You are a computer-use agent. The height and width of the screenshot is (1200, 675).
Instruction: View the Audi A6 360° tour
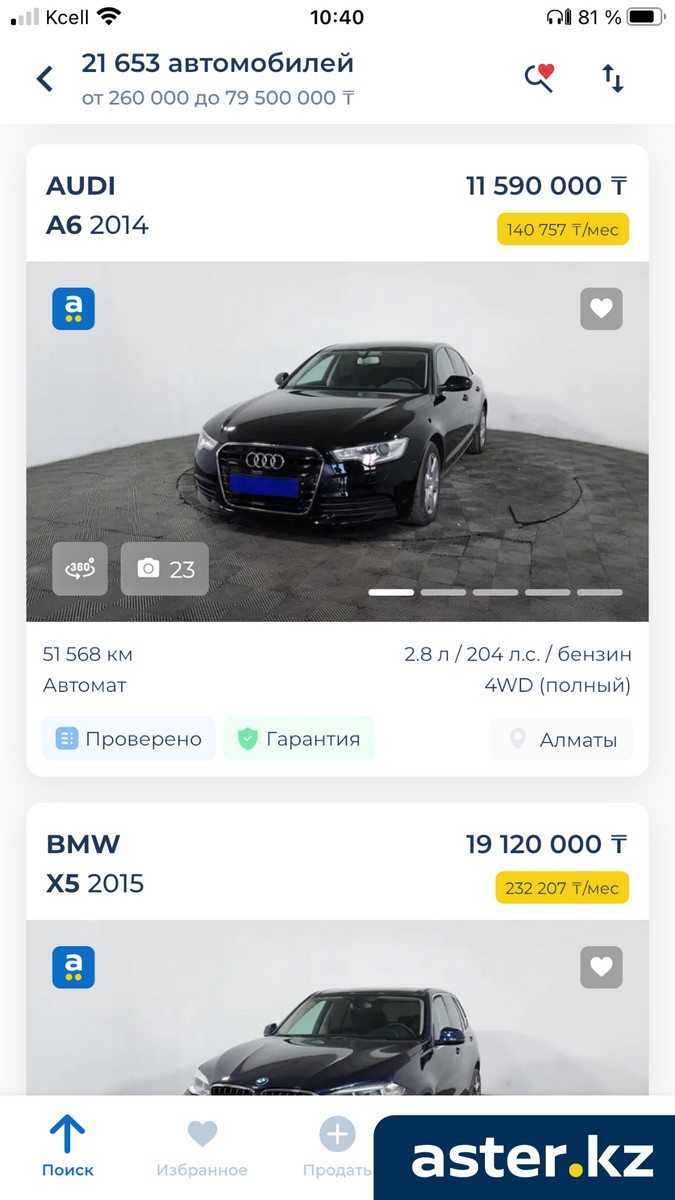click(x=80, y=569)
